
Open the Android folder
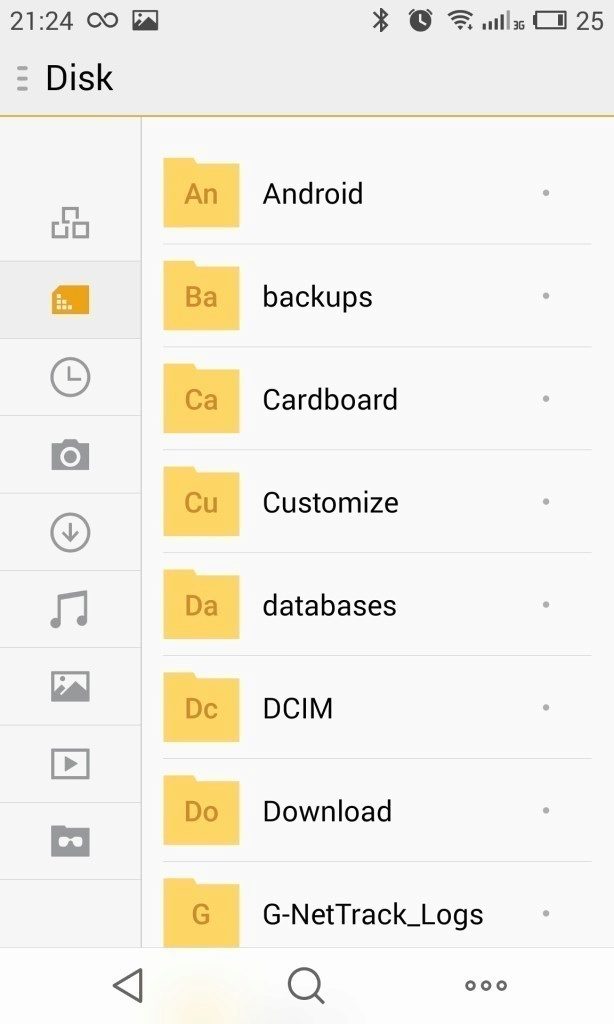coord(377,193)
